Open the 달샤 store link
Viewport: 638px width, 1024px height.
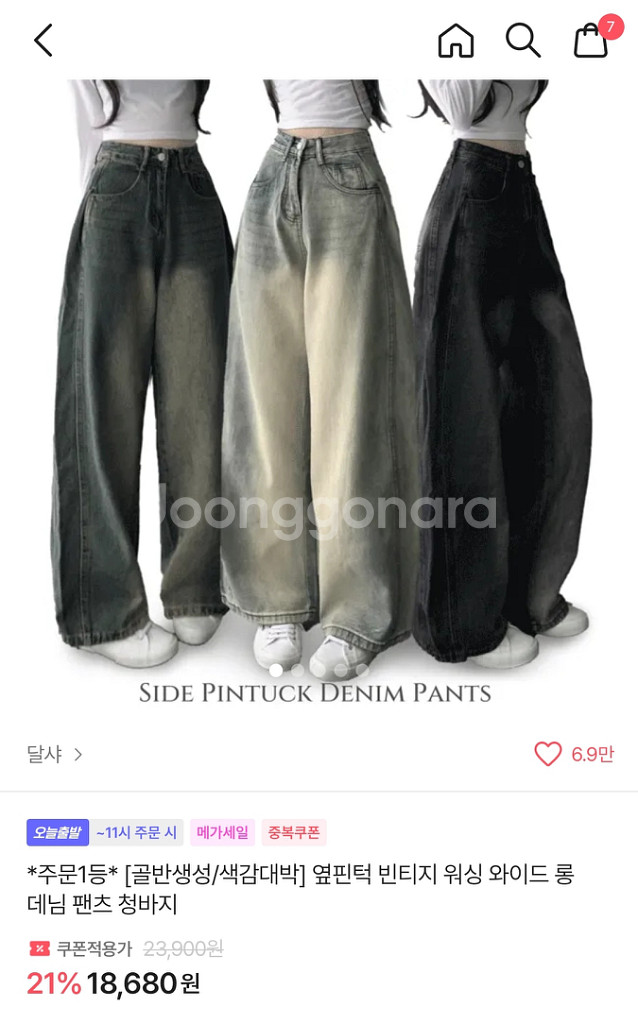(55, 754)
